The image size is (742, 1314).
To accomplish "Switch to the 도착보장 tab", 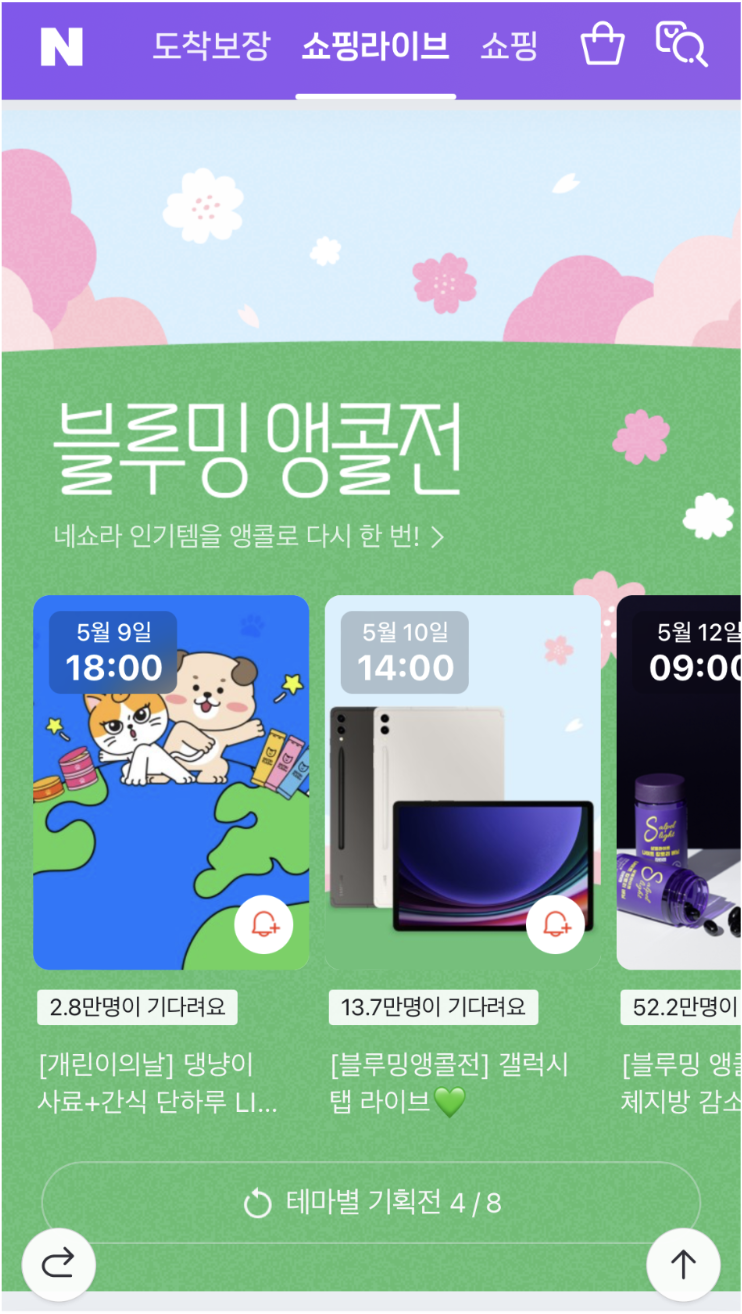I will pyautogui.click(x=211, y=46).
